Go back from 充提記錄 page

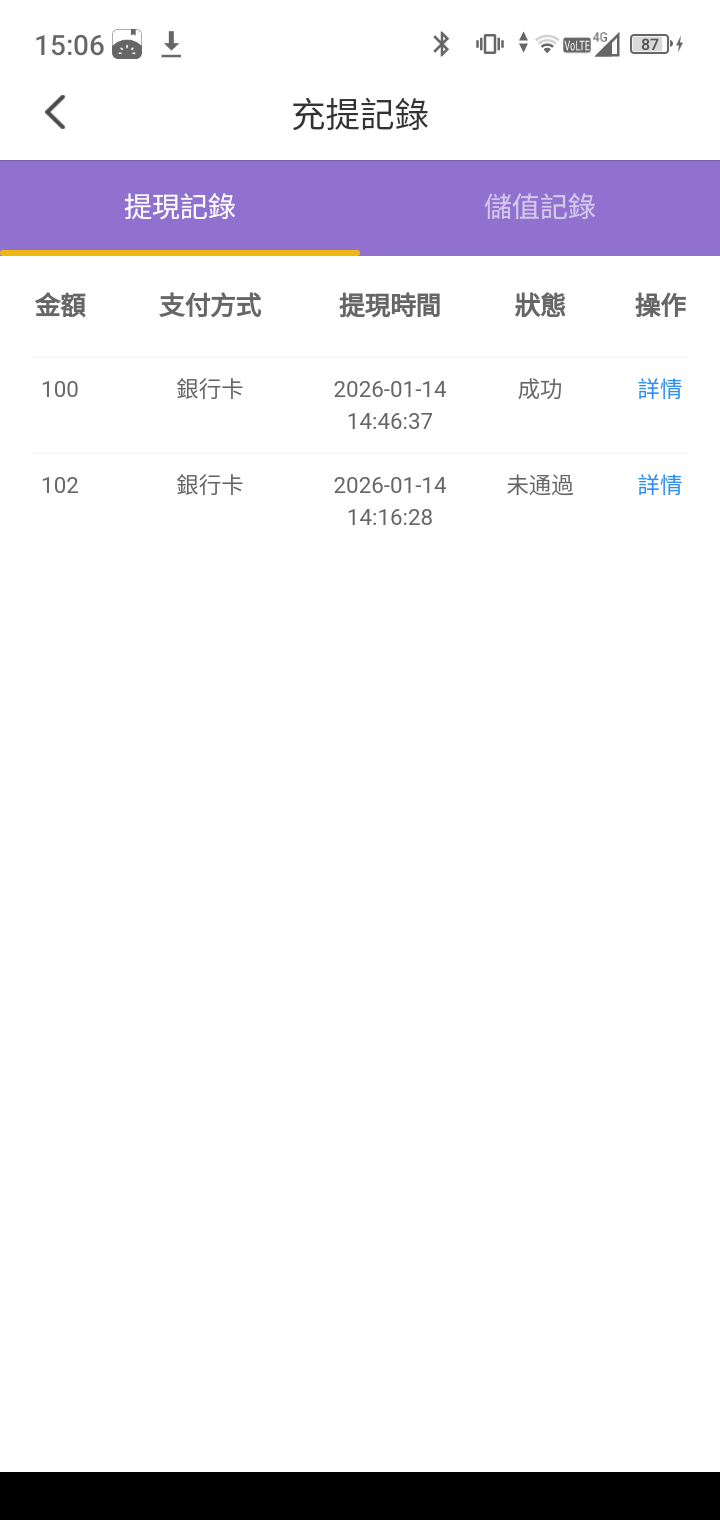56,113
